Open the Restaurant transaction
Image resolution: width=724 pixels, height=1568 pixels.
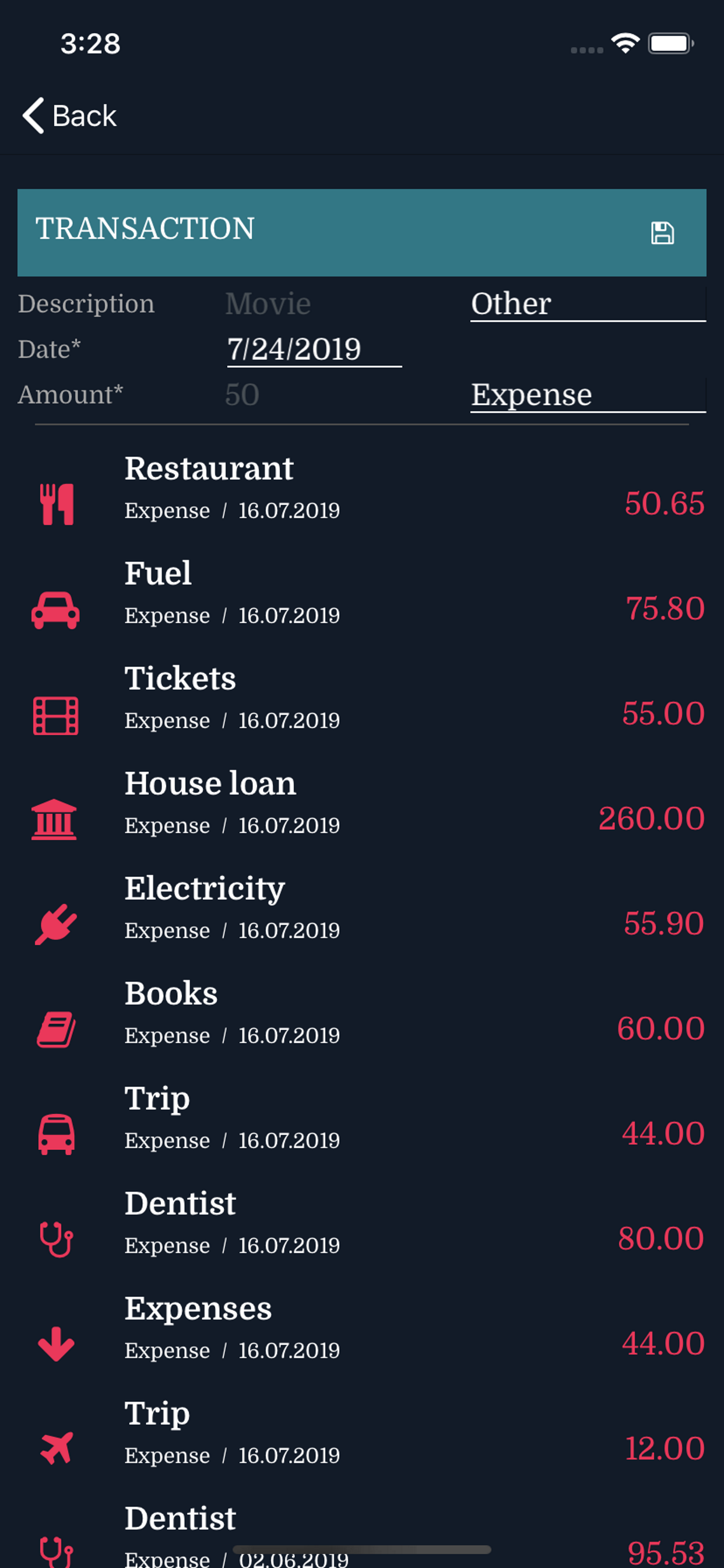coord(362,489)
